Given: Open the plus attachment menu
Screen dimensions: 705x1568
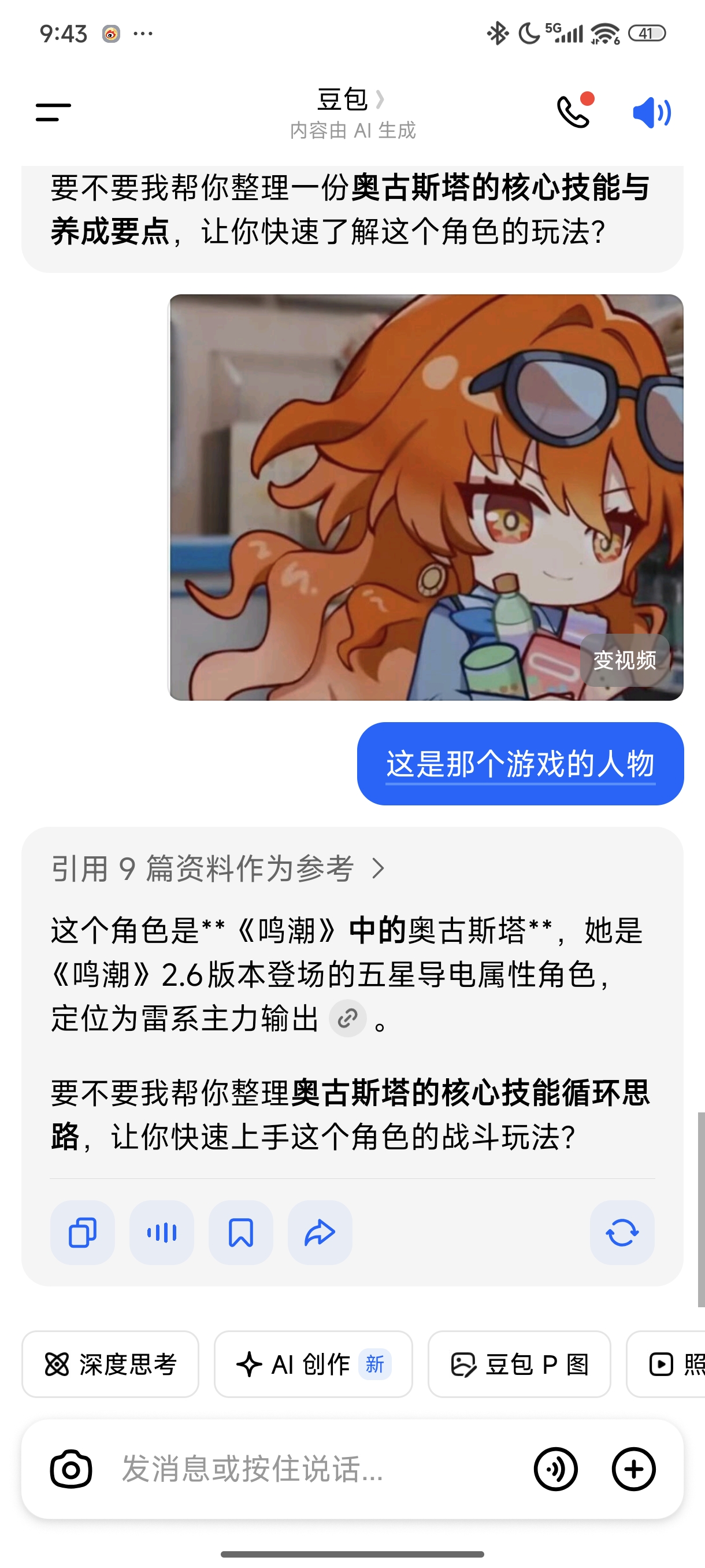Looking at the screenshot, I should (633, 1469).
